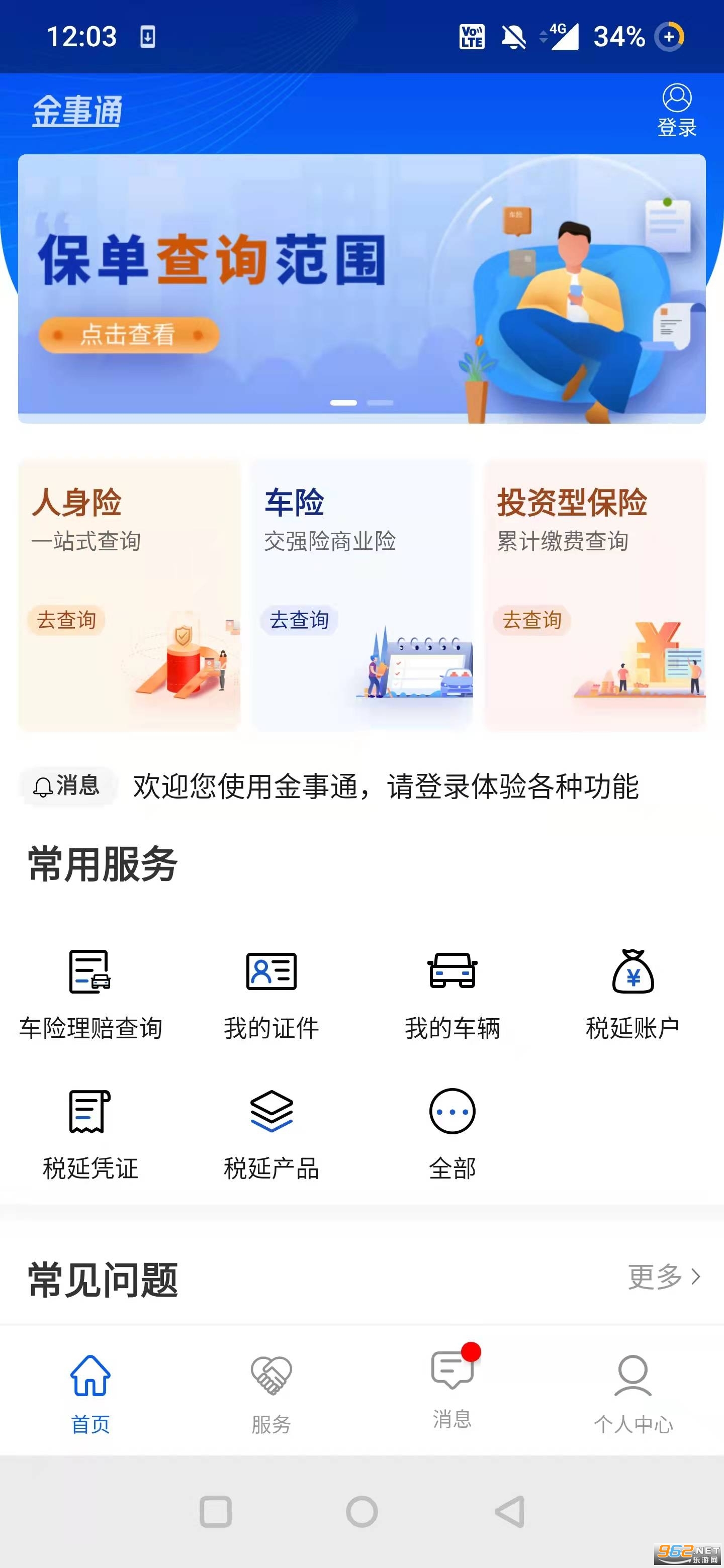Open the 消息 welcome notice
This screenshot has height=1568, width=724.
click(x=385, y=786)
